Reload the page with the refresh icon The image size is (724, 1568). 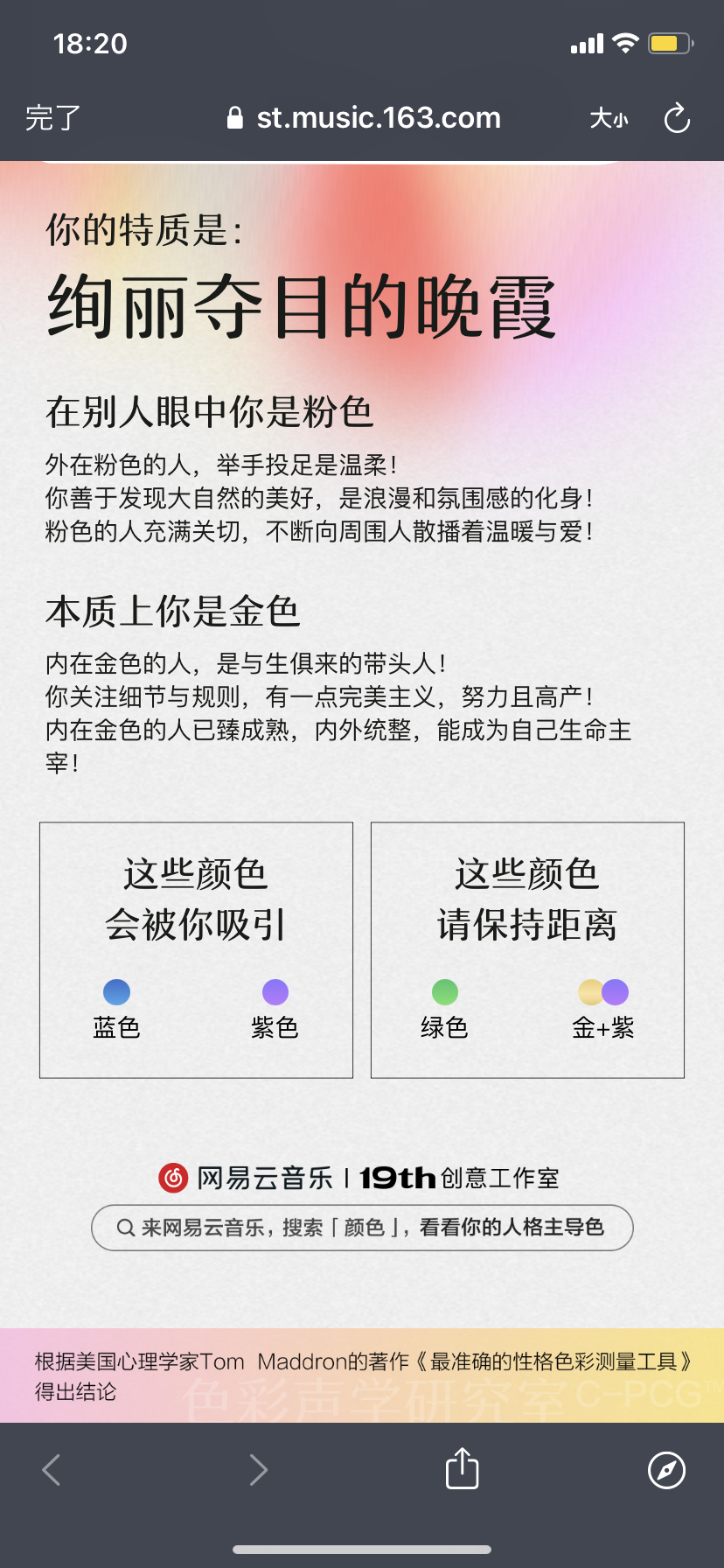point(677,118)
